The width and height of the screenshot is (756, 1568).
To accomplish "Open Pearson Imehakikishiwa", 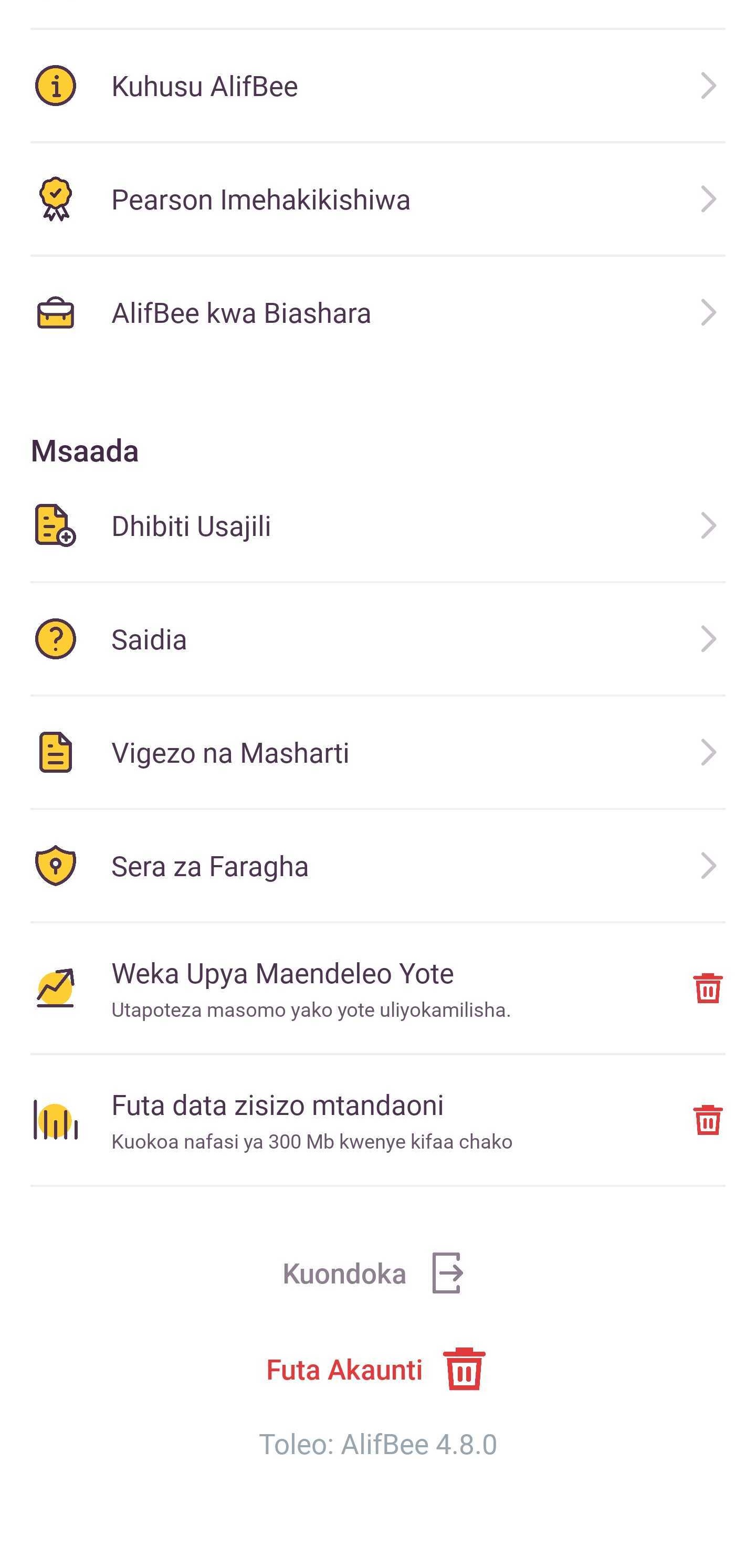I will click(x=377, y=199).
